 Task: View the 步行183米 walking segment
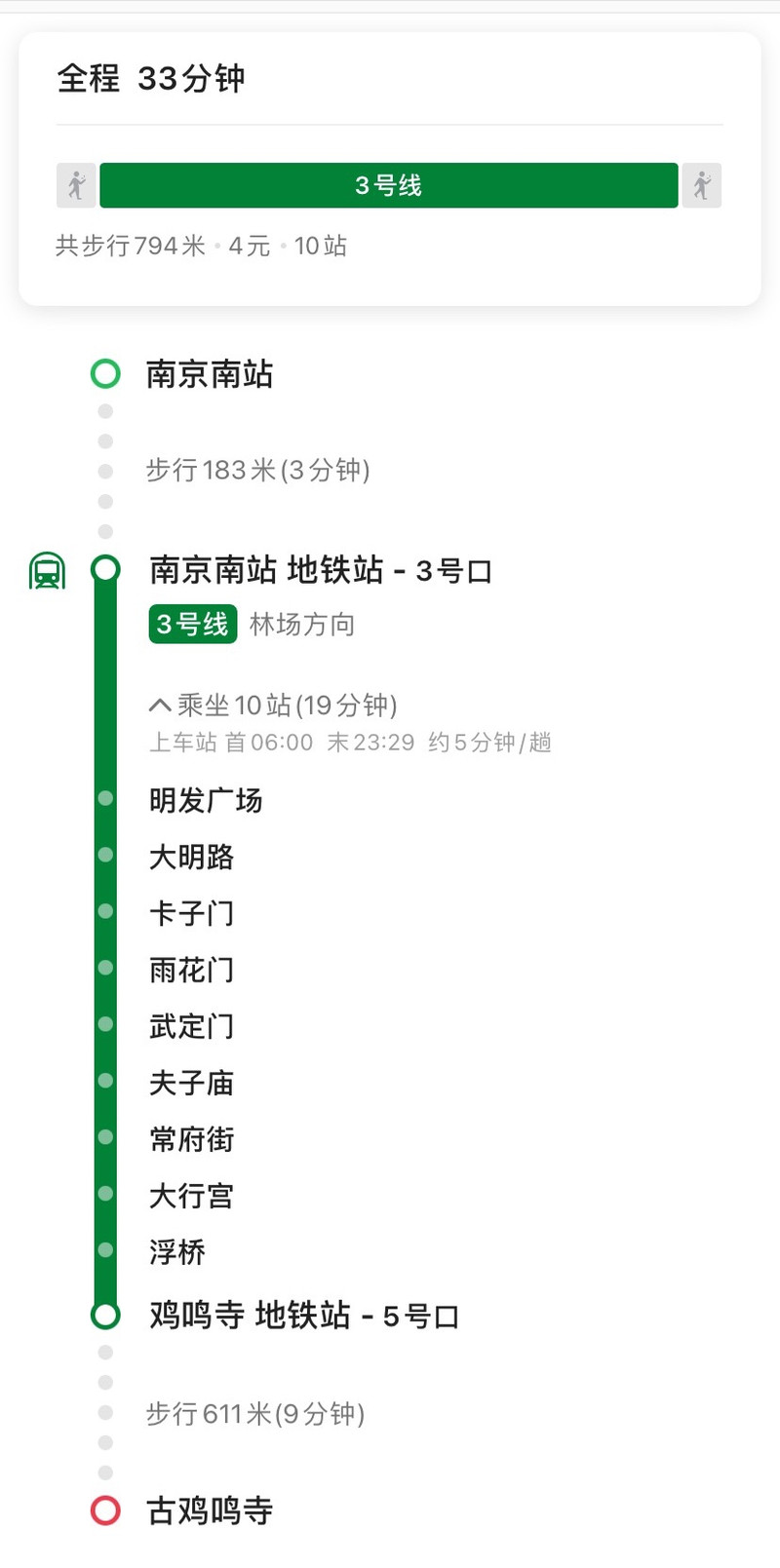click(x=257, y=470)
